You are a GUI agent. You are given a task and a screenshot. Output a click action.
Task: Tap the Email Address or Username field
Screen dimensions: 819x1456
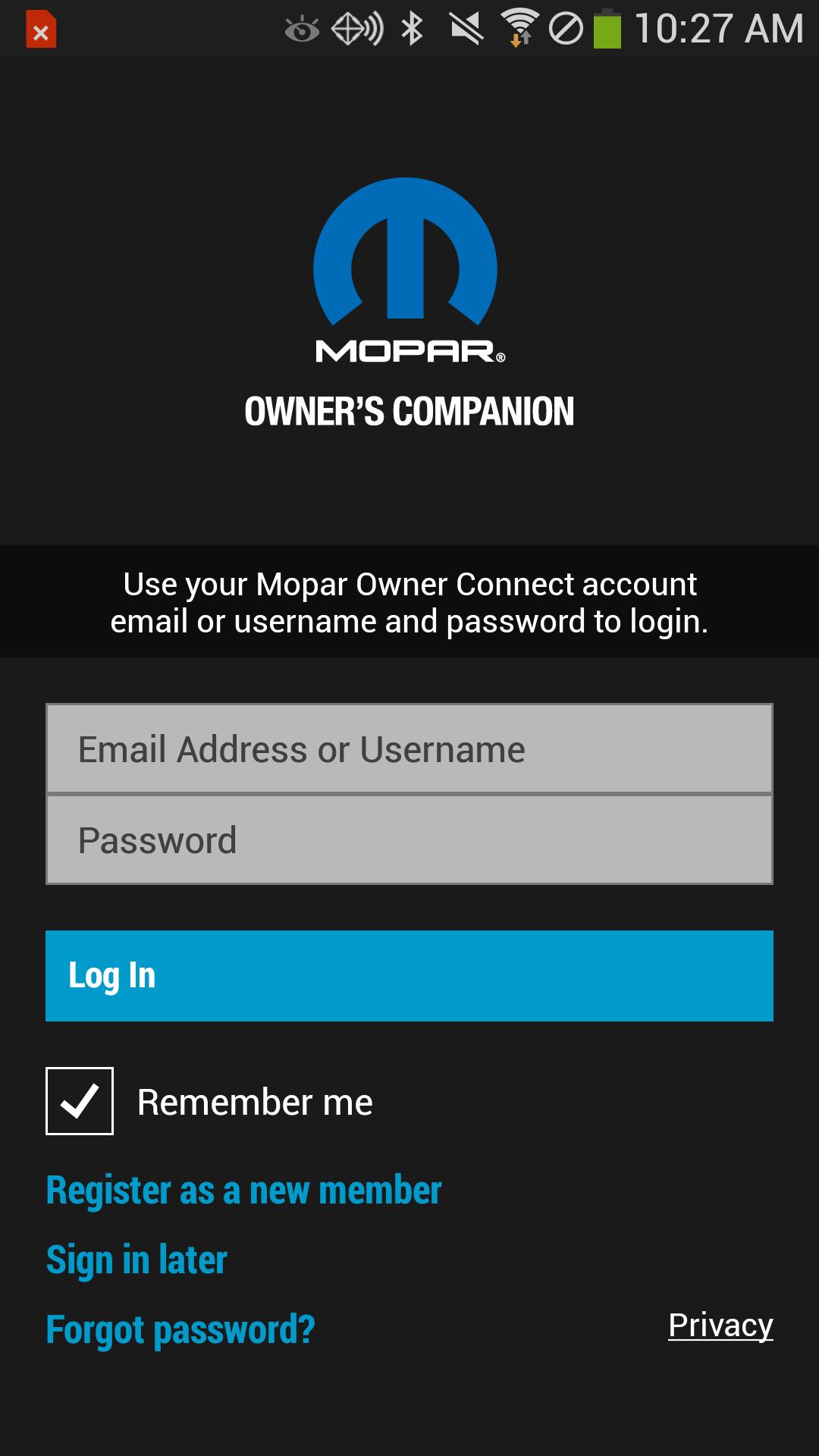point(409,749)
